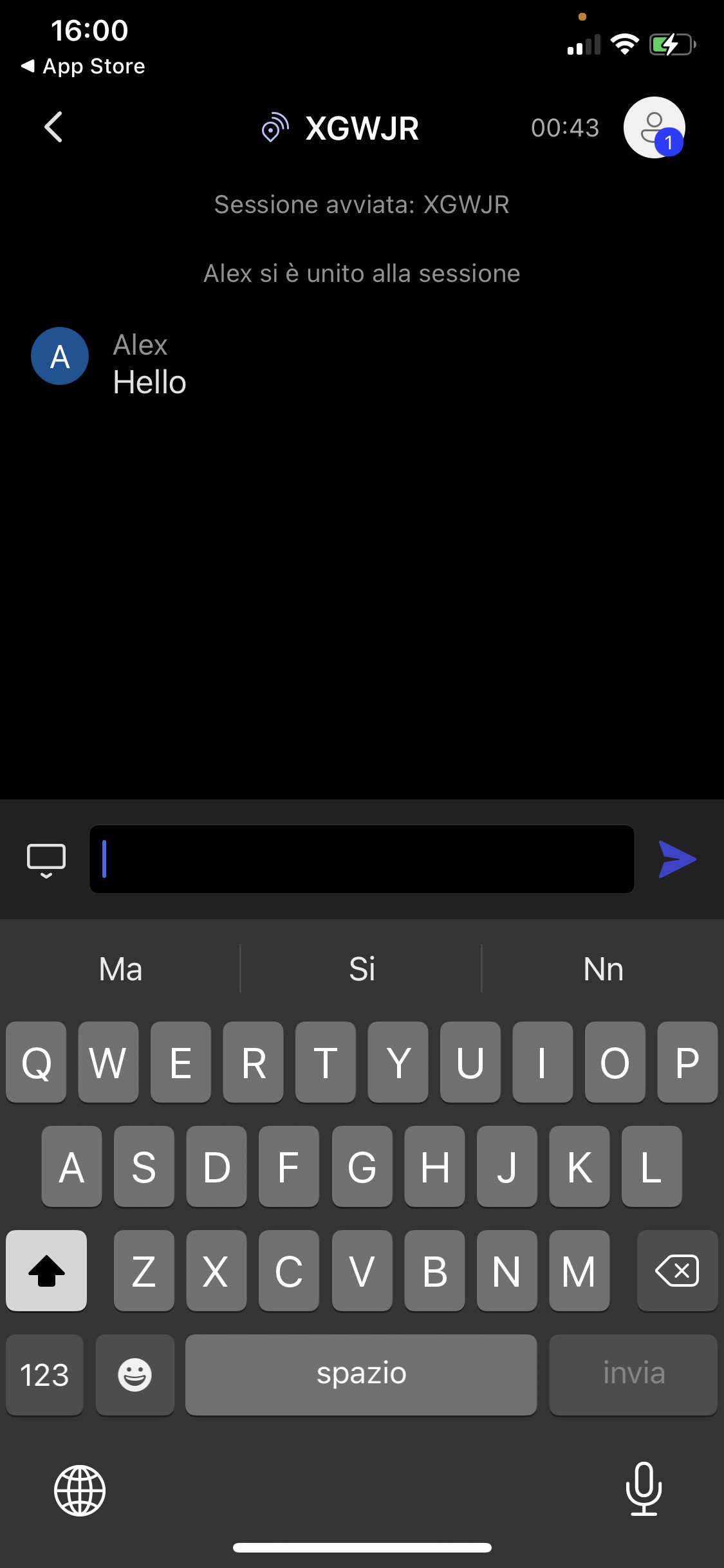Start dictation with the microphone icon

(644, 1489)
